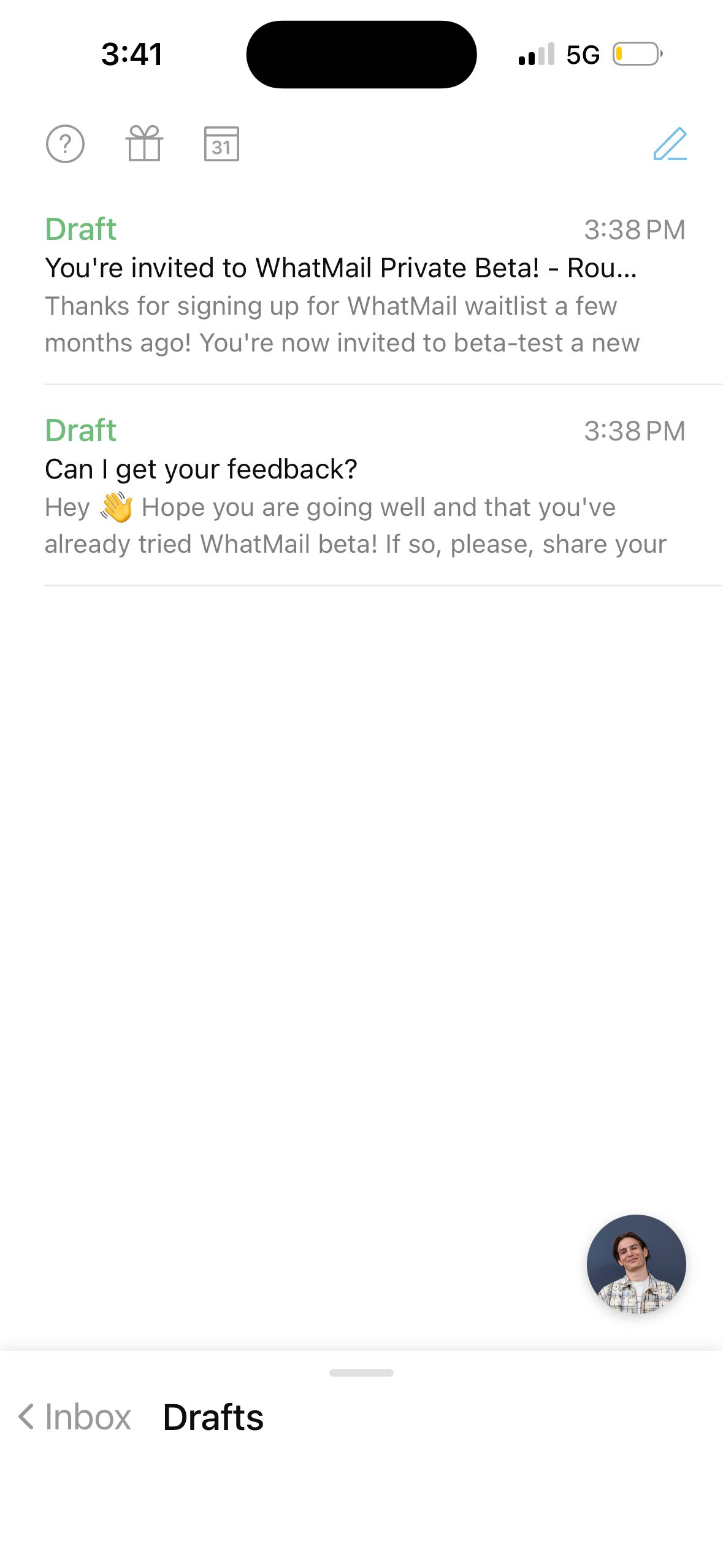The image size is (723, 1568).
Task: Tap the timestamp of the first draft
Action: click(x=635, y=229)
